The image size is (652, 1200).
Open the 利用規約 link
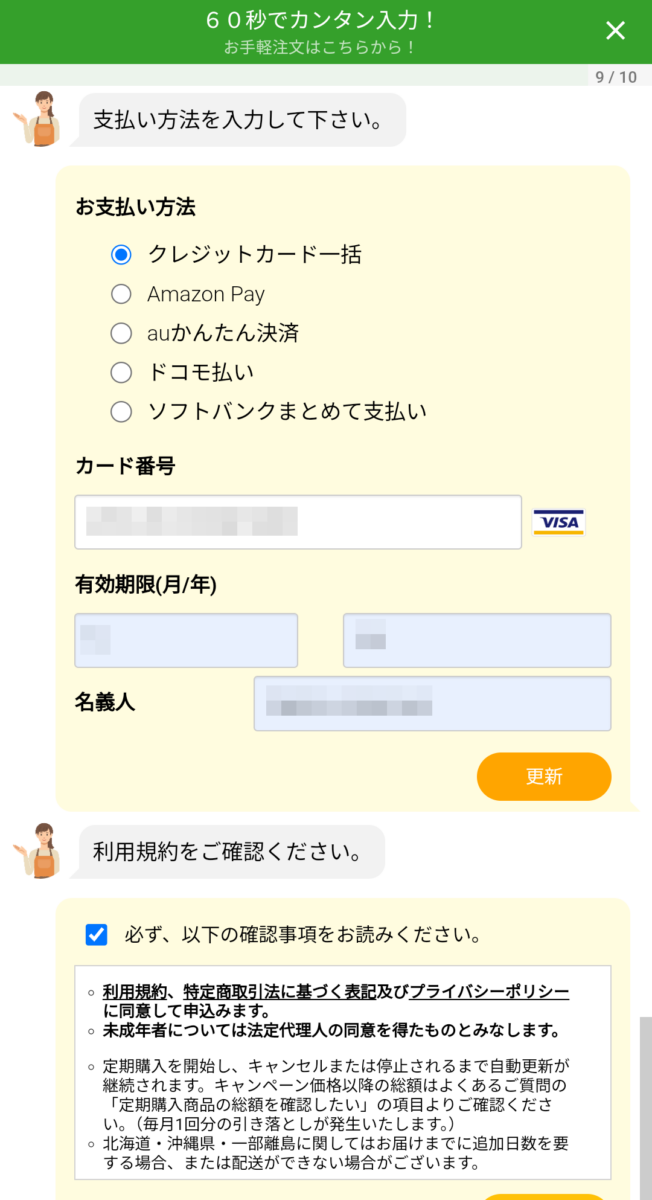coord(132,992)
